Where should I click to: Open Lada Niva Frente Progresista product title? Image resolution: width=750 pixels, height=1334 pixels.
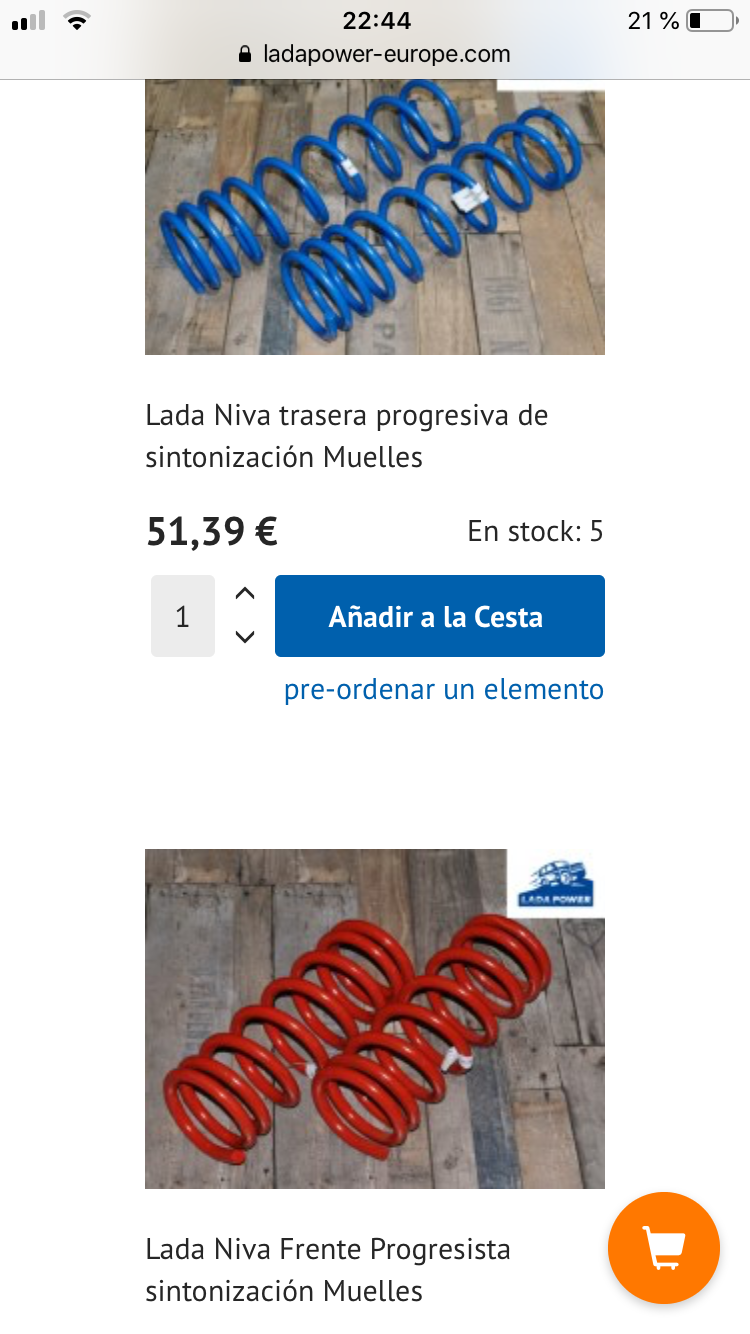(327, 1270)
